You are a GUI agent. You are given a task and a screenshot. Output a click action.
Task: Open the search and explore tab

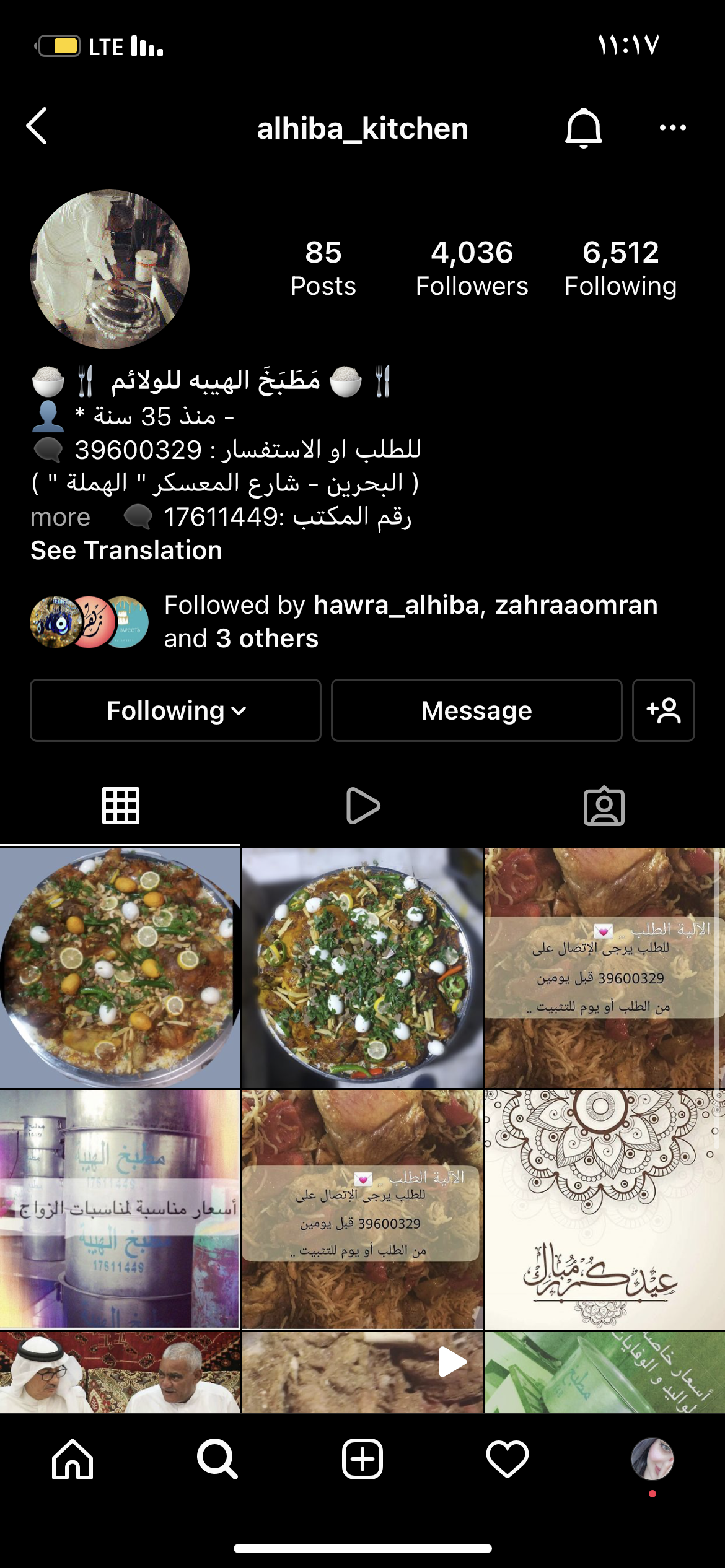click(217, 1459)
